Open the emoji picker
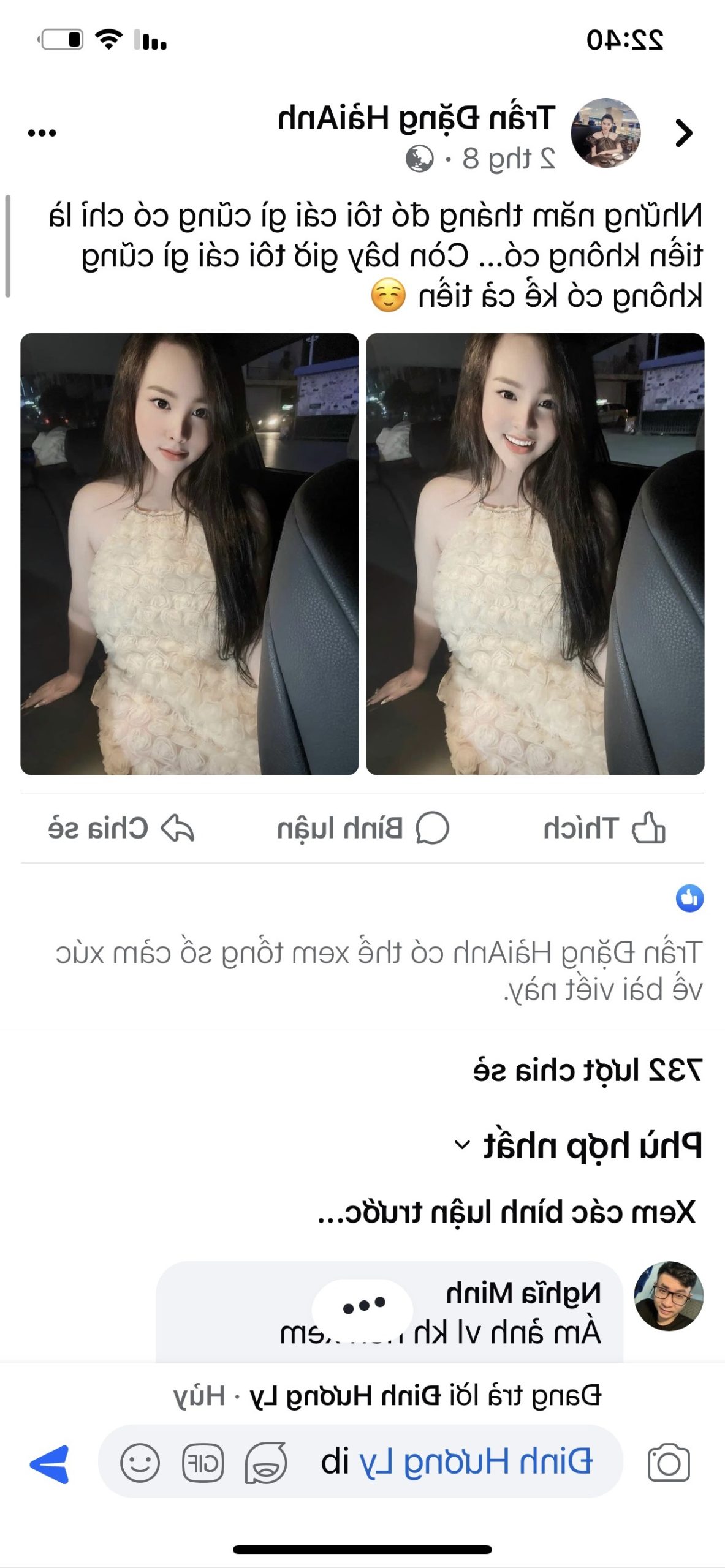 click(x=140, y=1463)
